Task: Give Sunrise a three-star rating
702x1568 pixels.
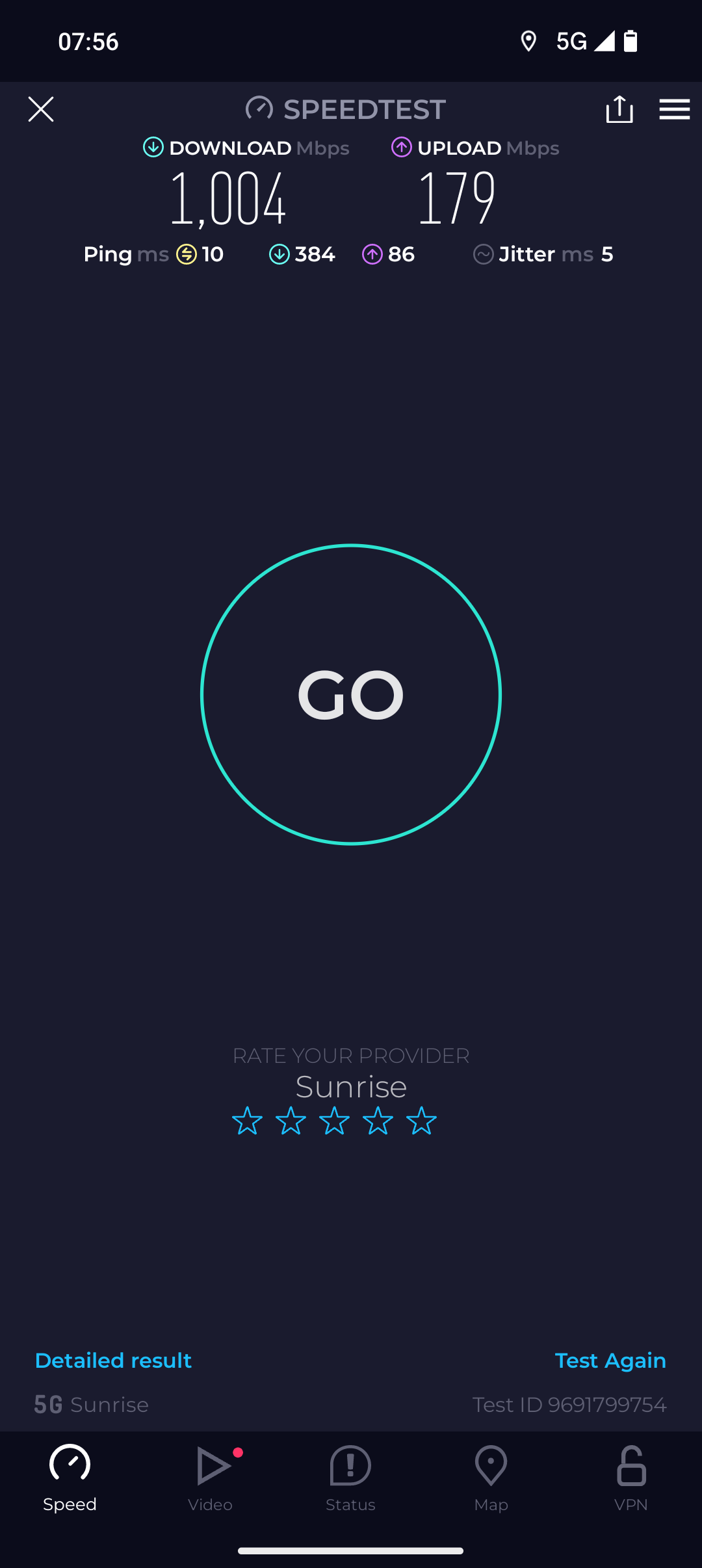Action: click(335, 1121)
